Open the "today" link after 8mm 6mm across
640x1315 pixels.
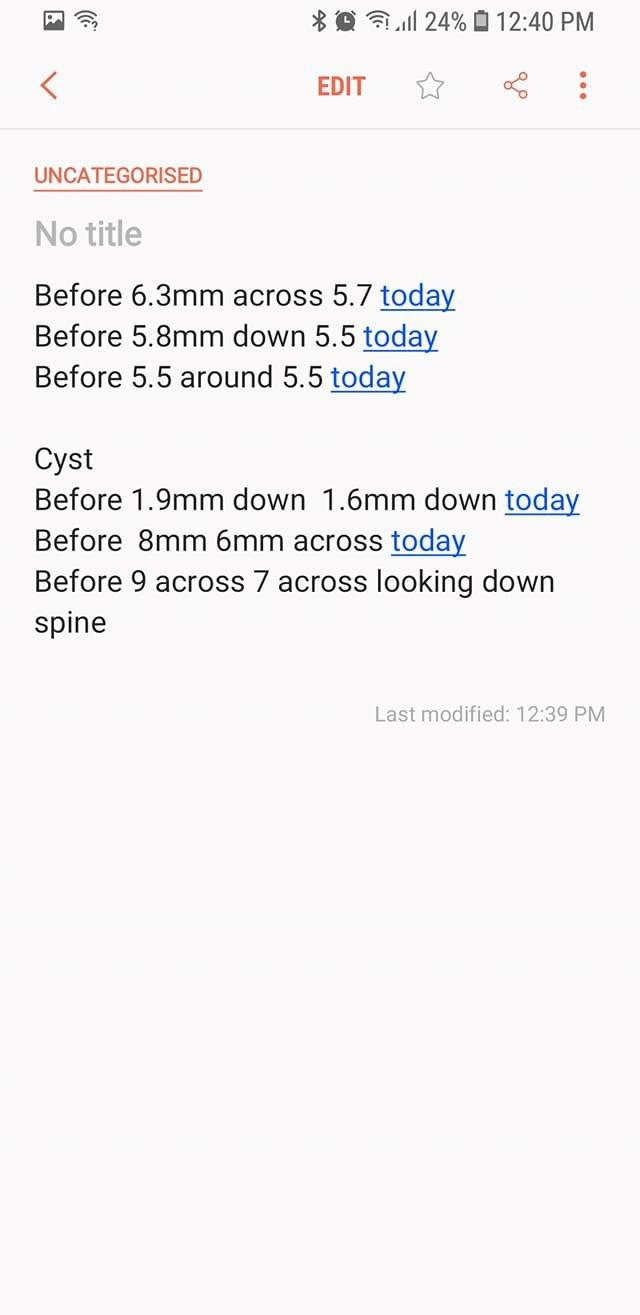[428, 541]
